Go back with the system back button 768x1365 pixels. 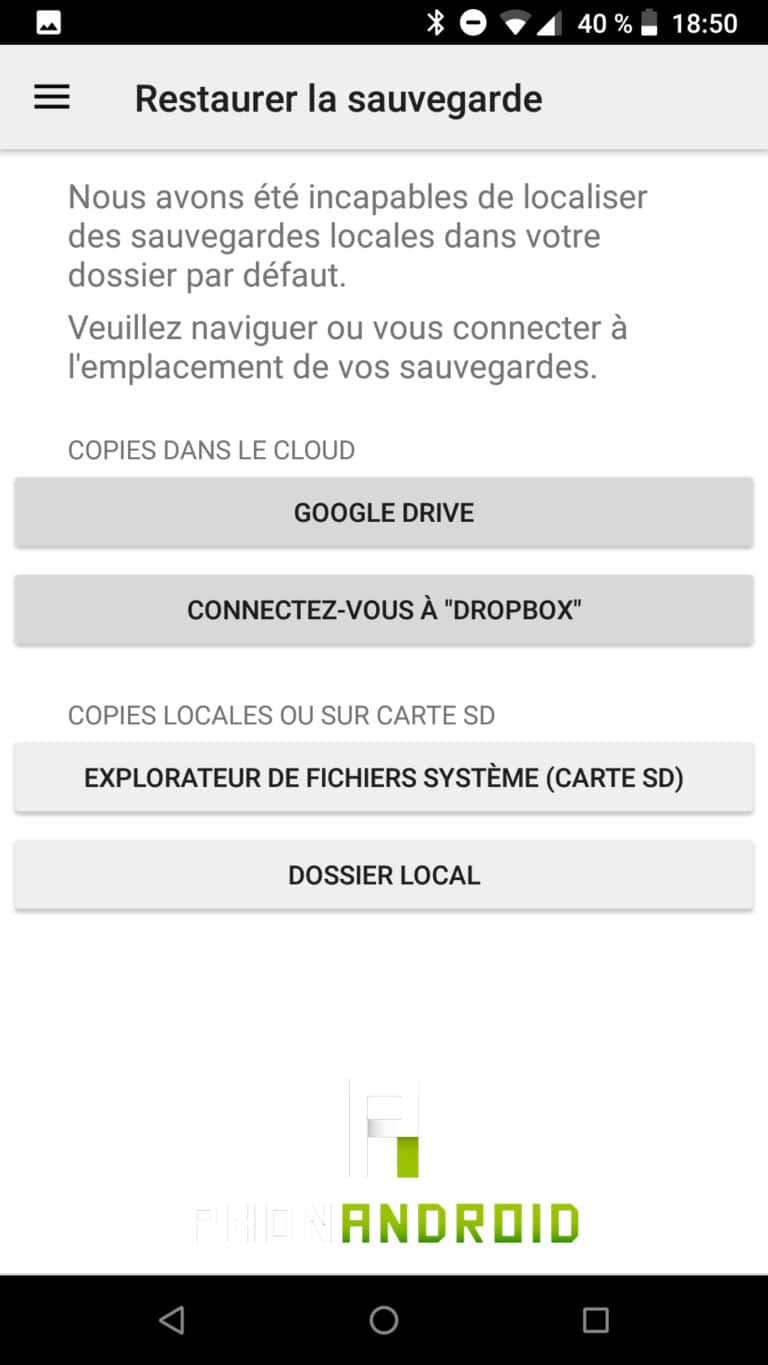172,1320
